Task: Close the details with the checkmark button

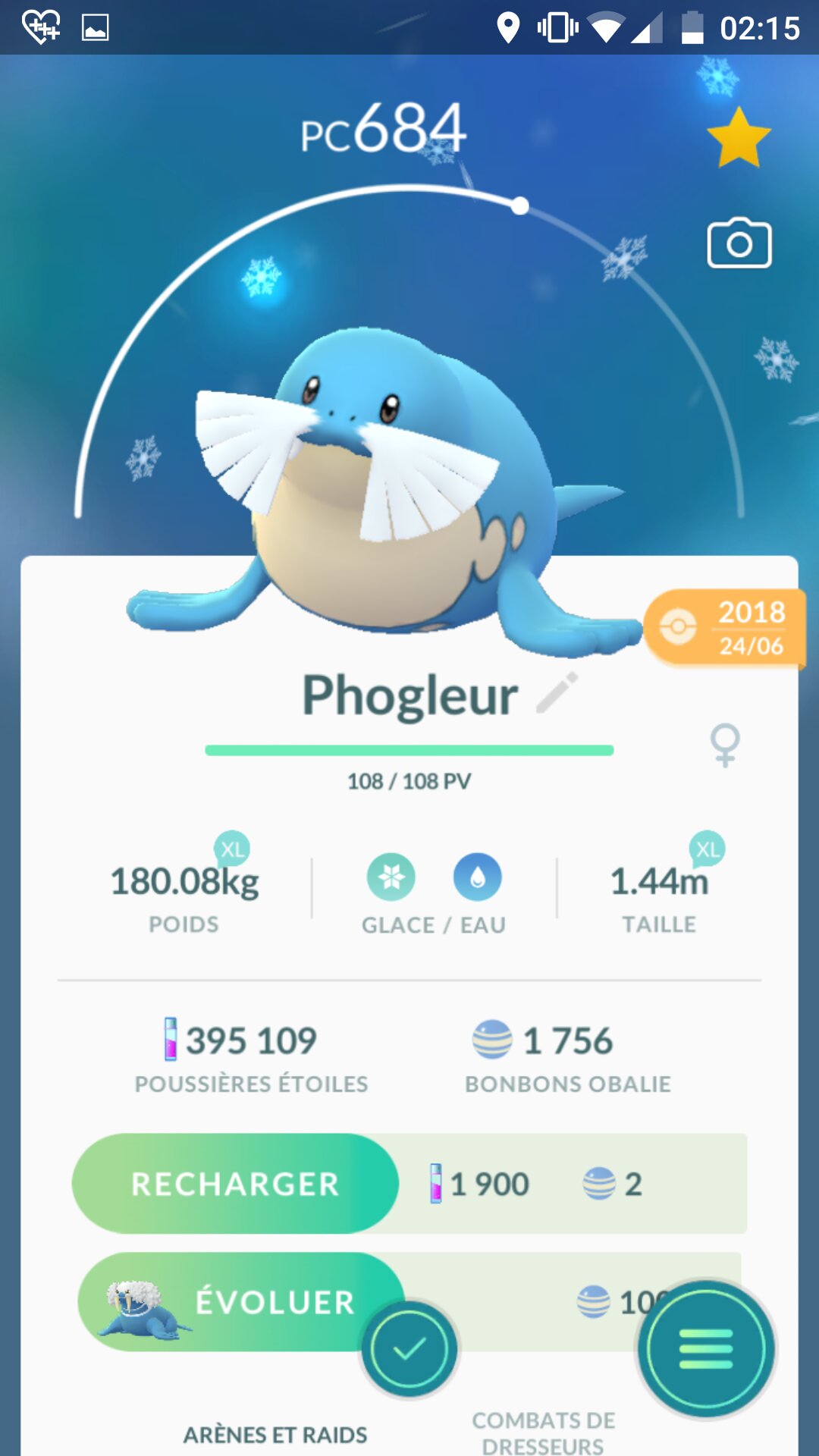Action: (x=409, y=1349)
